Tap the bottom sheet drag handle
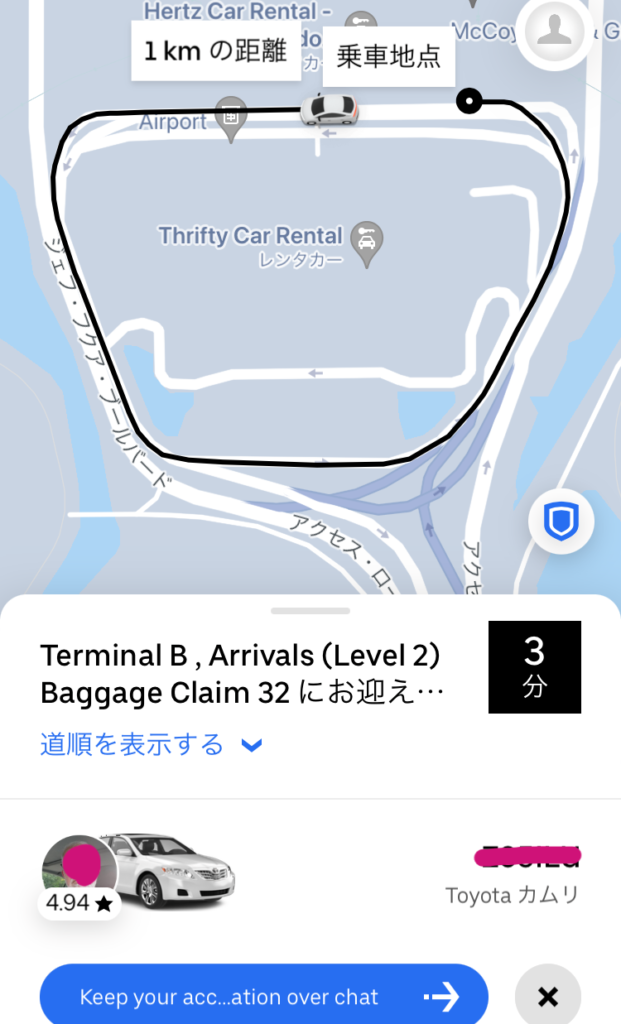Image resolution: width=621 pixels, height=1024 pixels. (x=310, y=611)
